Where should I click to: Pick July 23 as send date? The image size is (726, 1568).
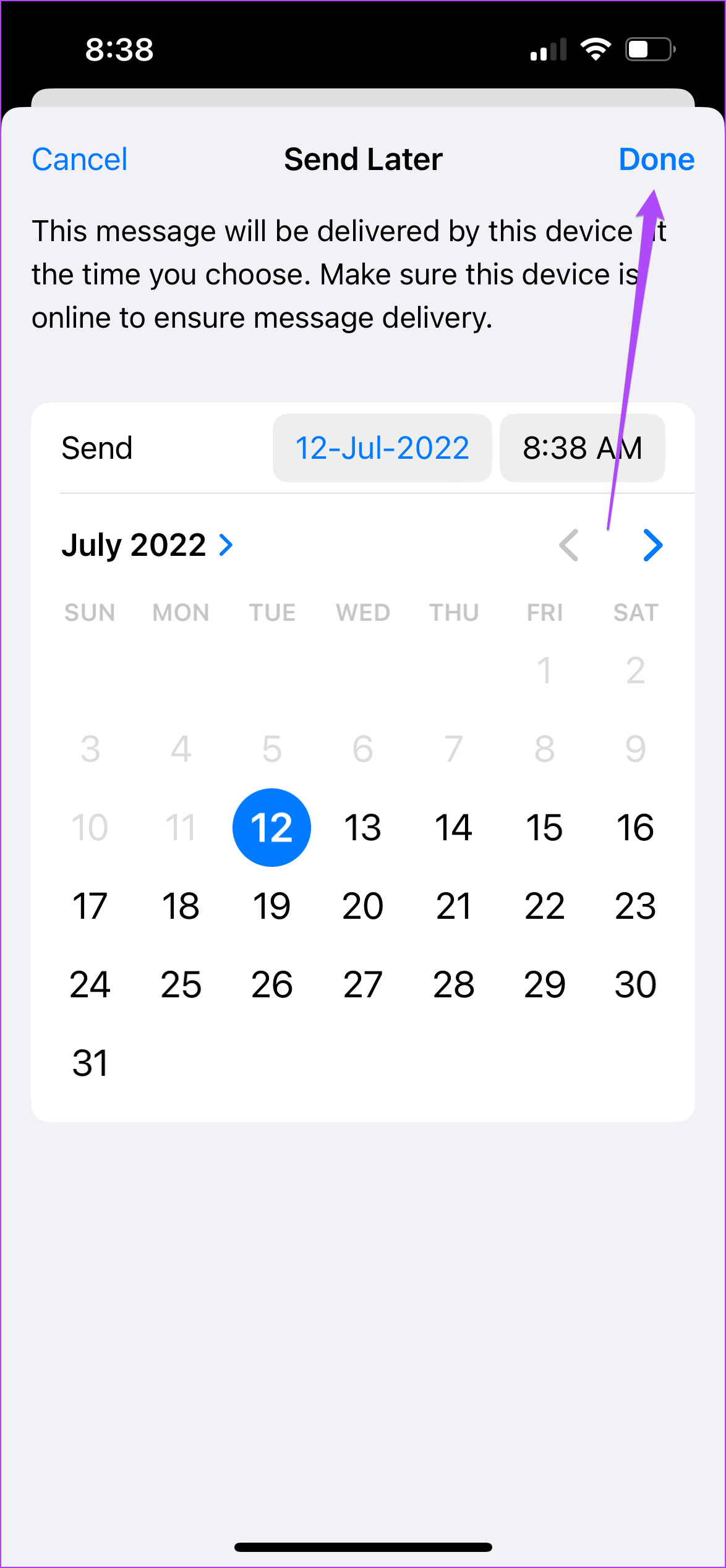point(635,906)
